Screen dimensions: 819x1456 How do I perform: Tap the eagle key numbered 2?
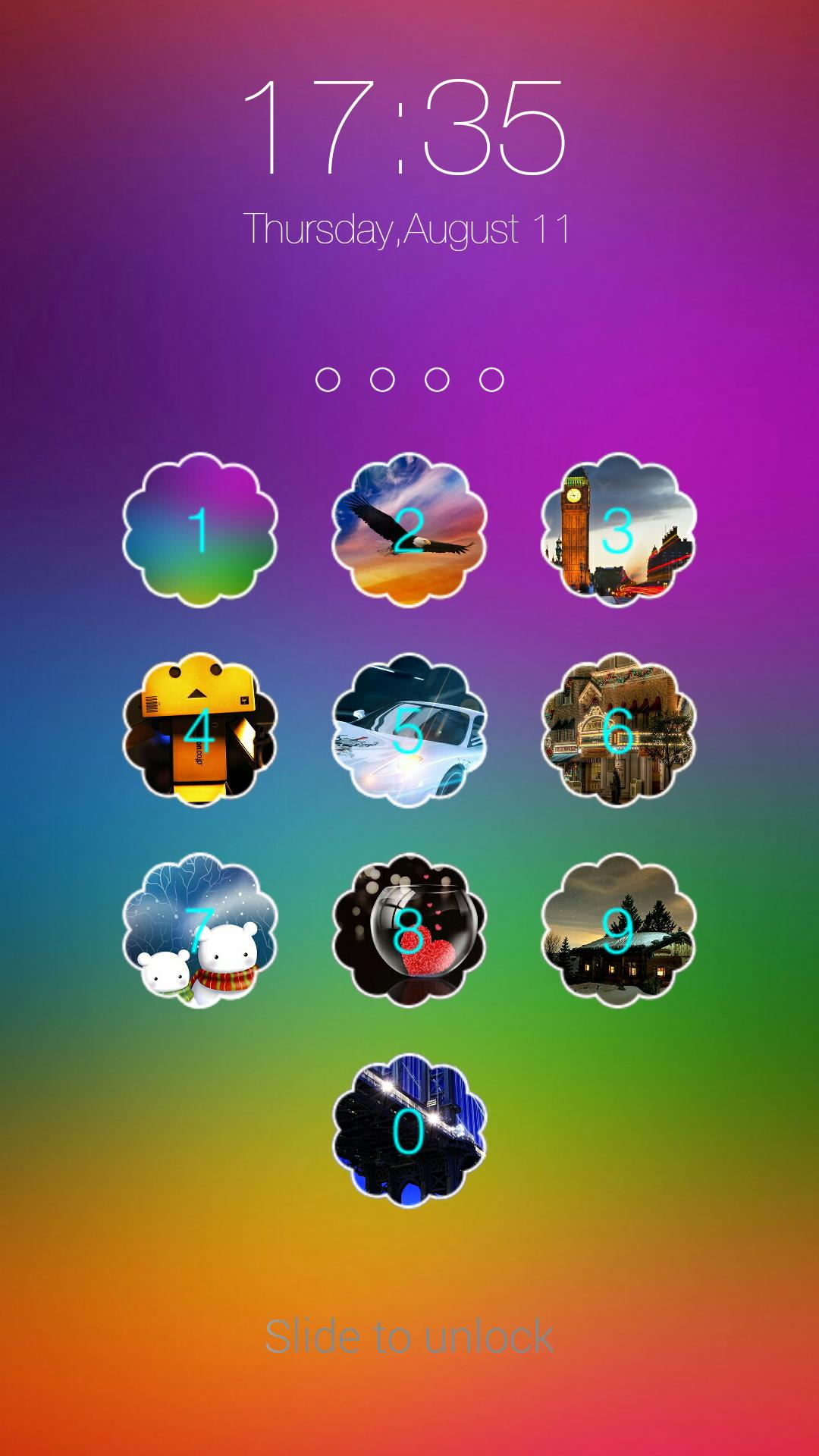pyautogui.click(x=409, y=530)
